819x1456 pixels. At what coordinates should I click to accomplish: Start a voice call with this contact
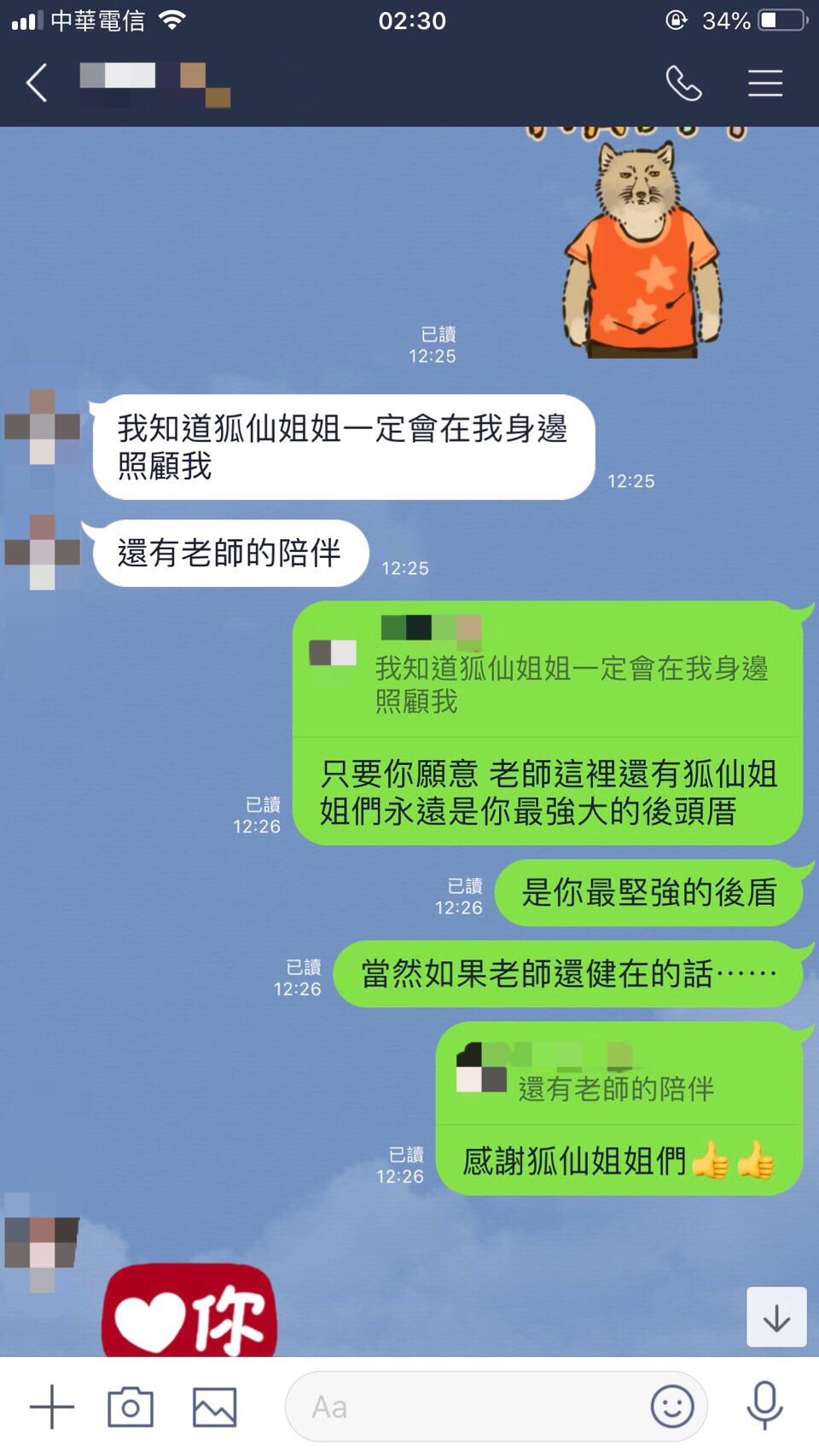(x=683, y=84)
